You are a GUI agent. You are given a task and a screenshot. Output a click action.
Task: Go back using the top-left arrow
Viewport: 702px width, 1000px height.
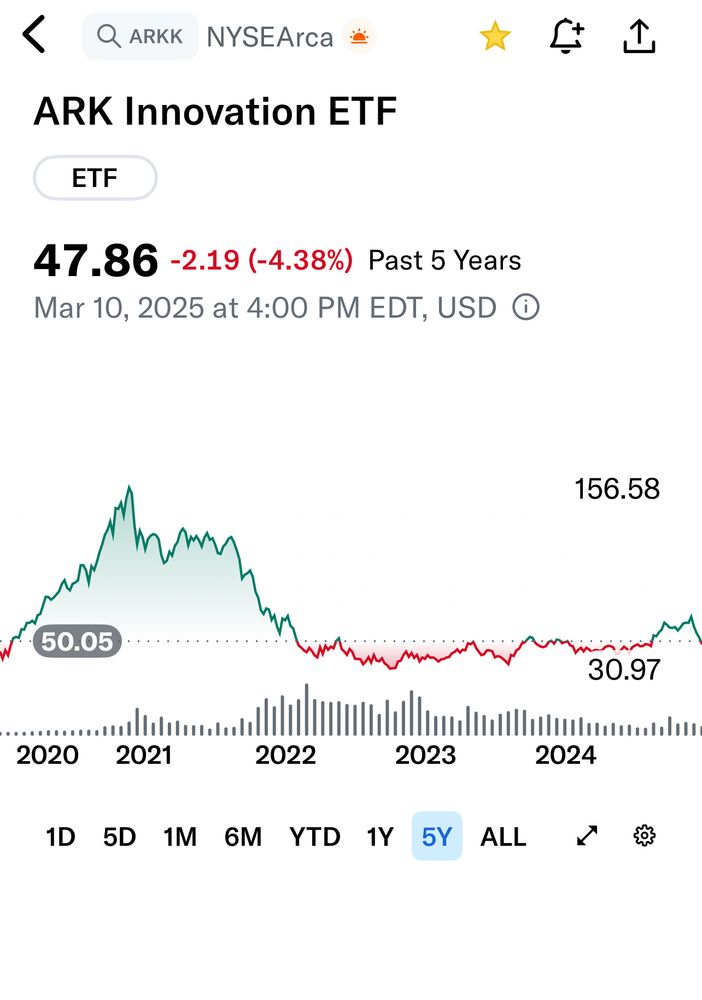[34, 35]
